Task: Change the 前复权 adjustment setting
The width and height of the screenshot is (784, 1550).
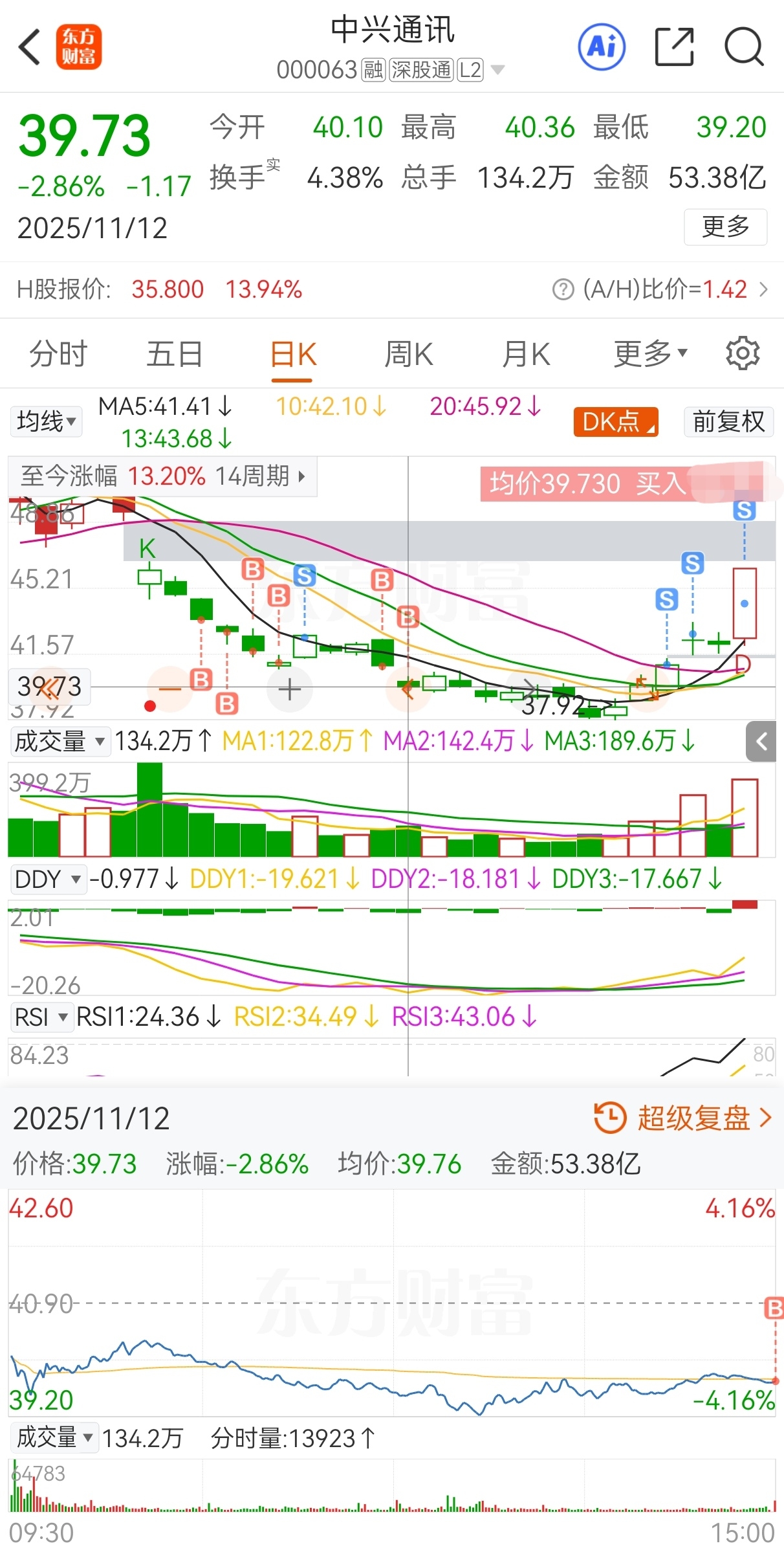Action: click(x=728, y=422)
